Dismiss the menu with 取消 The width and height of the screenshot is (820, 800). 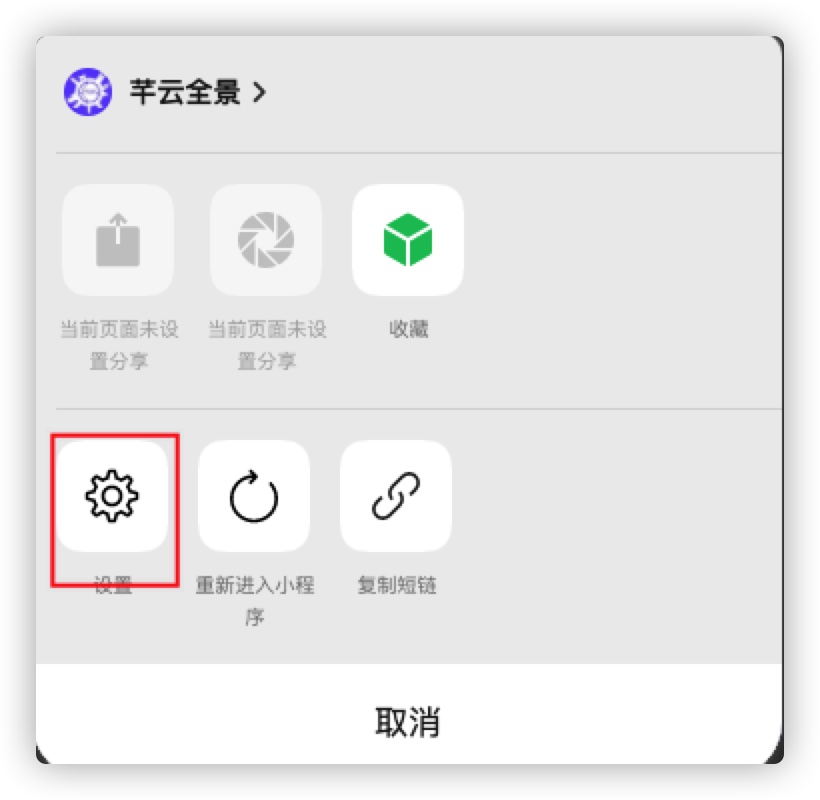coord(408,721)
